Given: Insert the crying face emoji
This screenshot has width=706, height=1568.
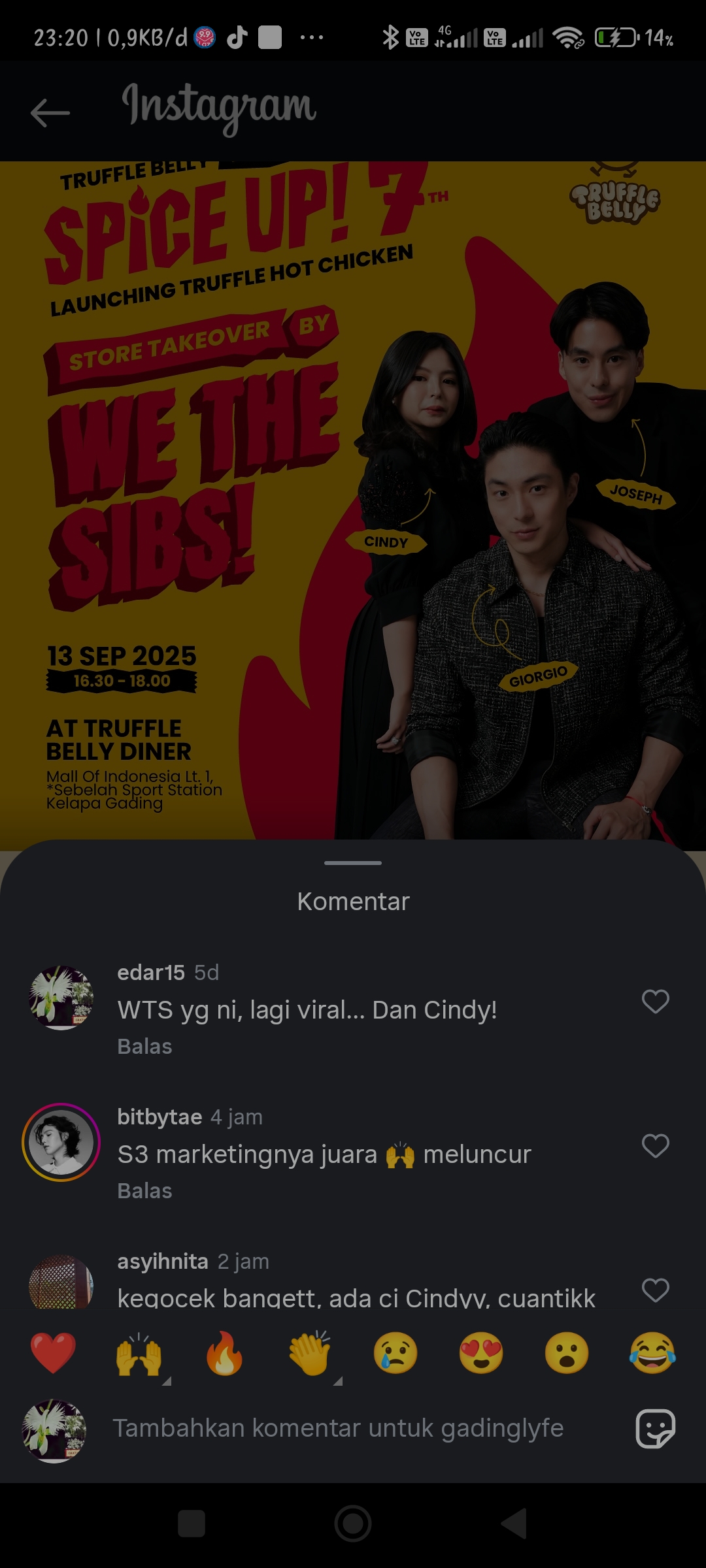Looking at the screenshot, I should pyautogui.click(x=395, y=1353).
